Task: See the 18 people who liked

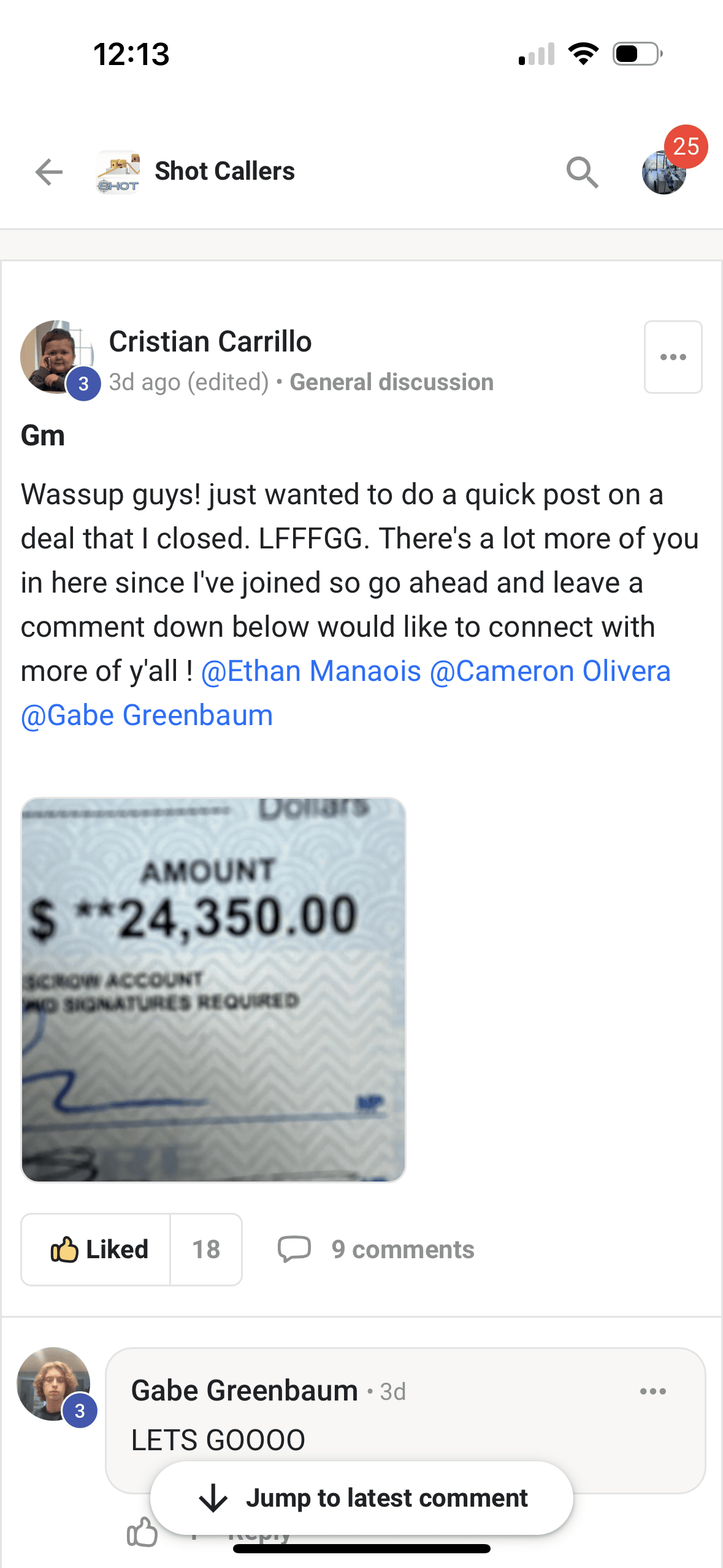Action: (206, 1250)
